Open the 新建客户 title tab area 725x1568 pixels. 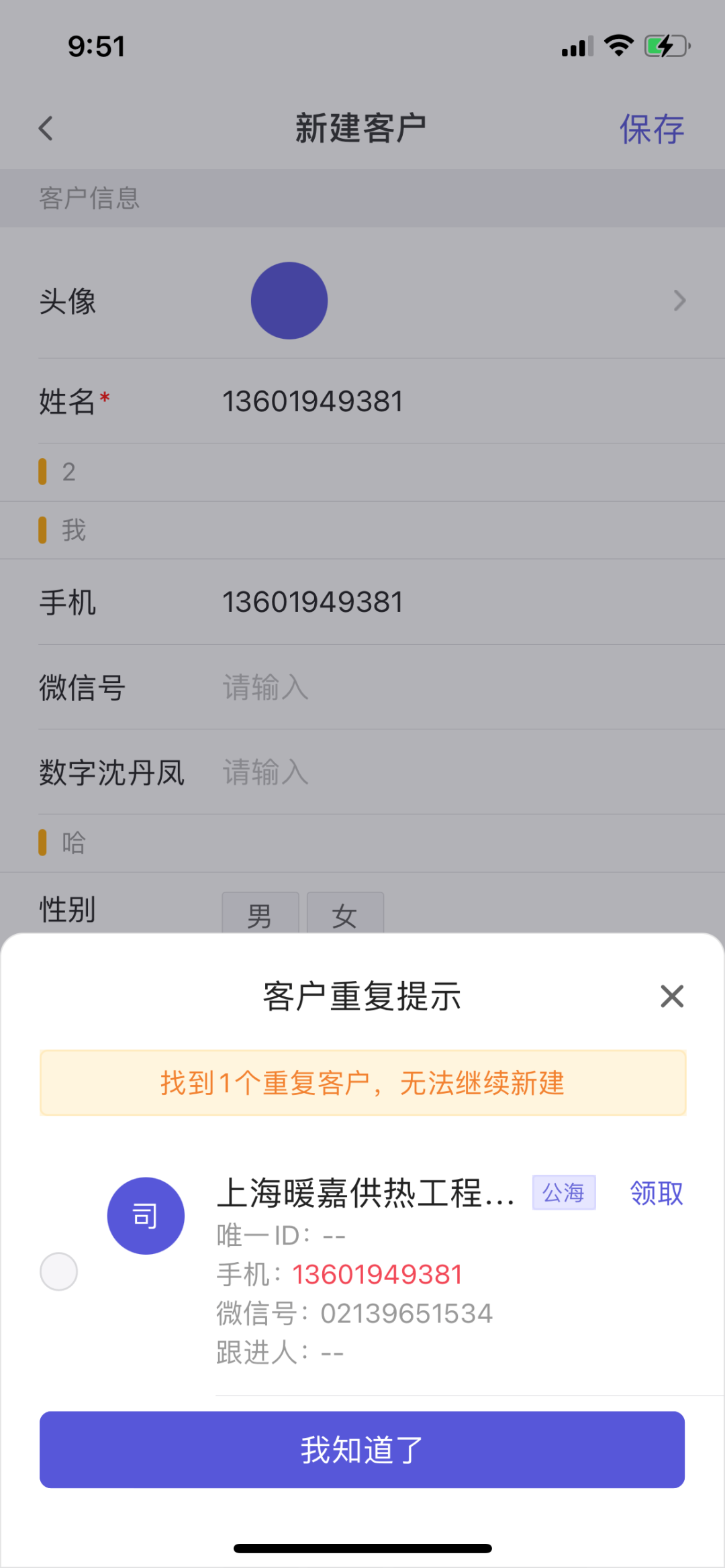pyautogui.click(x=362, y=126)
